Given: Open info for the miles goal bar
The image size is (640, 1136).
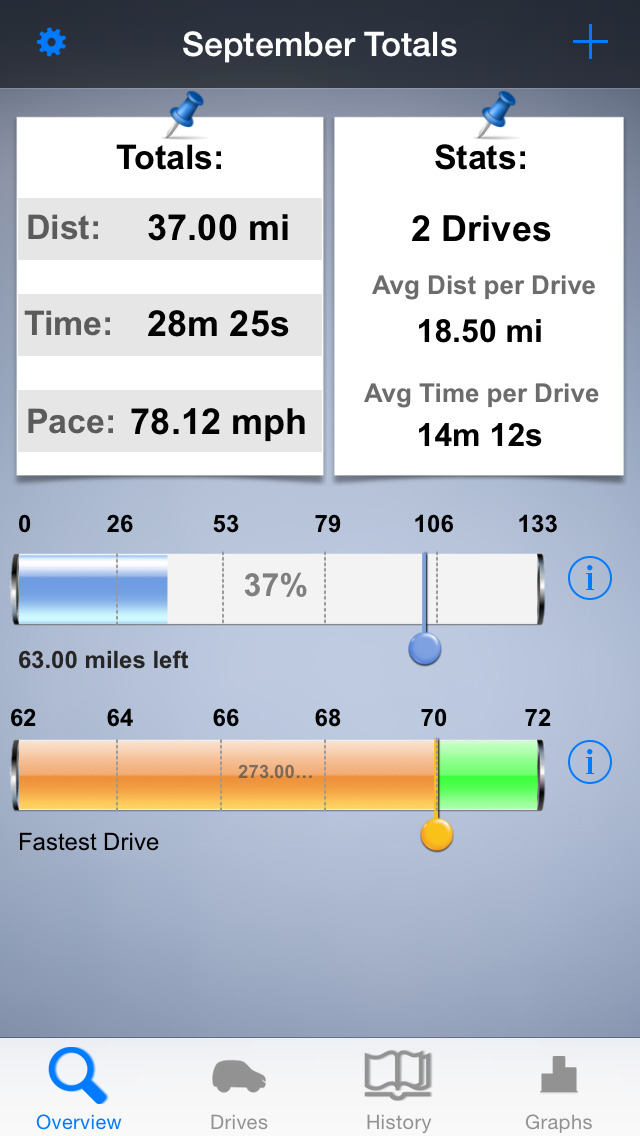Looking at the screenshot, I should click(589, 578).
